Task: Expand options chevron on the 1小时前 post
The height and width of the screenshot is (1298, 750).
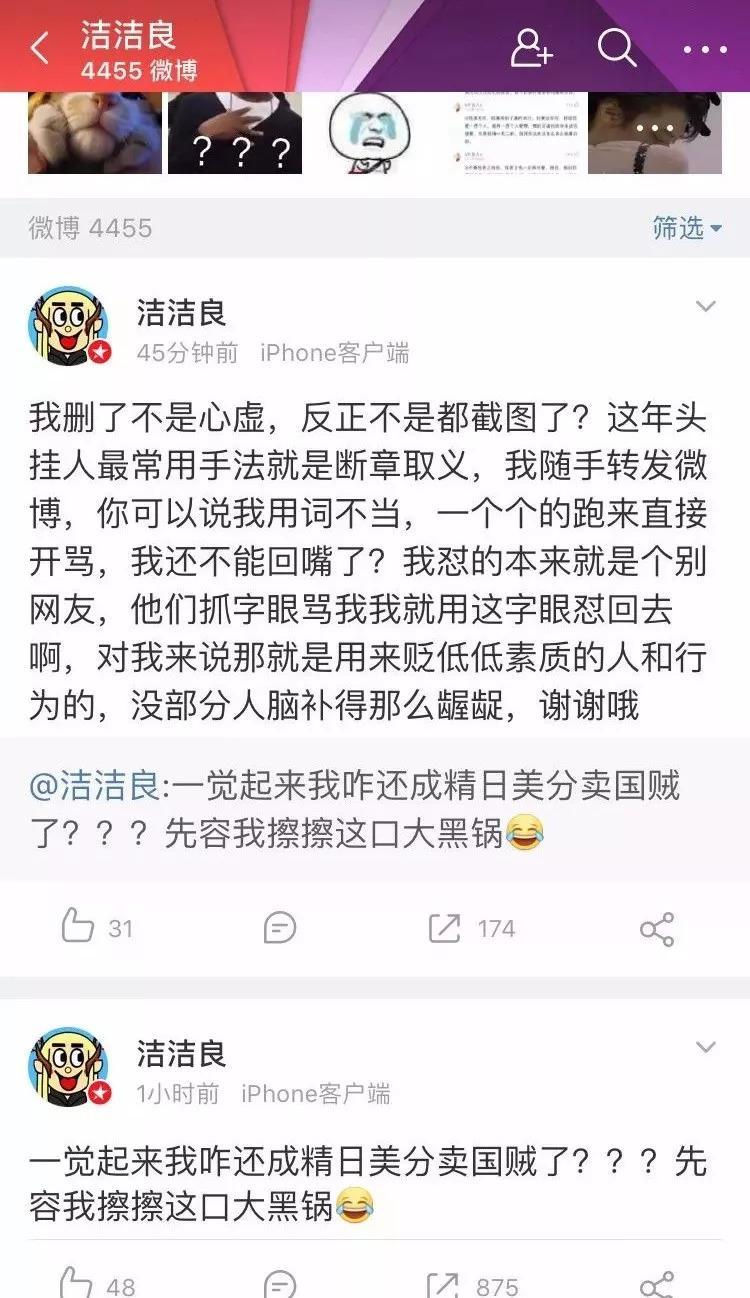Action: tap(706, 1047)
